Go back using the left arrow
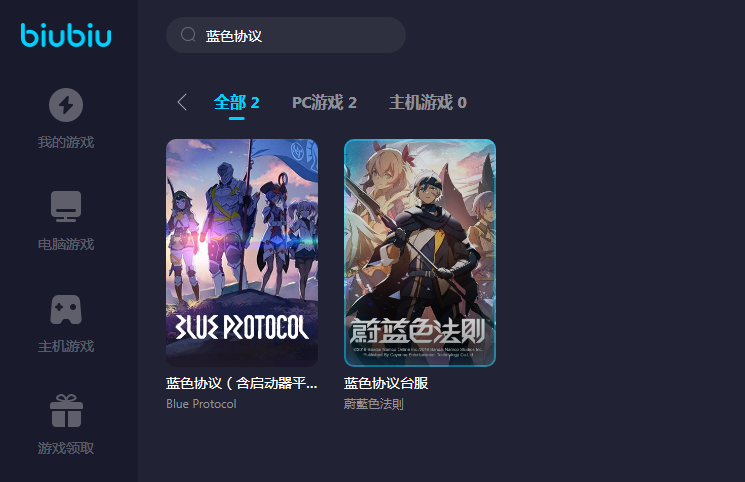Viewport: 745px width, 482px height. [182, 102]
